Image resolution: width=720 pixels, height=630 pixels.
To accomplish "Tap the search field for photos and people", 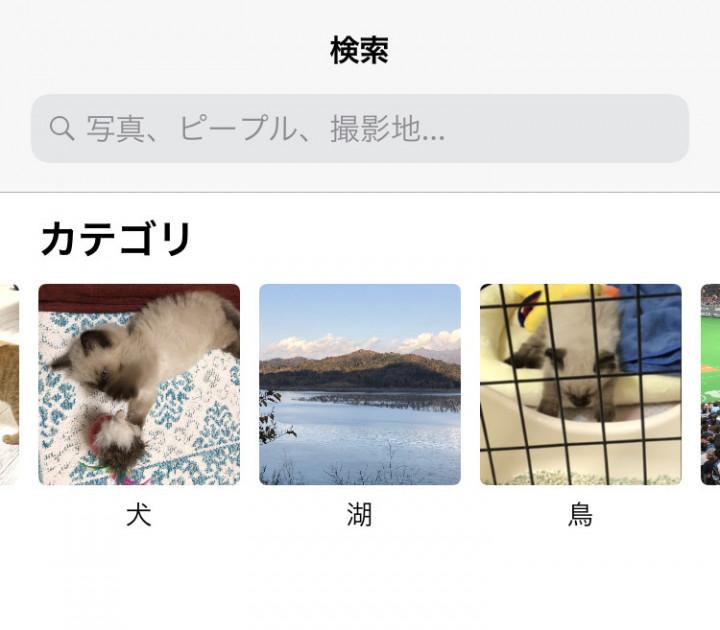I will tap(360, 129).
